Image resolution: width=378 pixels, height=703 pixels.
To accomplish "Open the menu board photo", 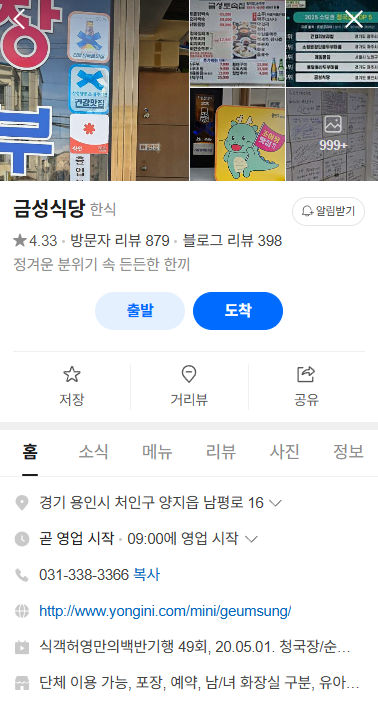I will coord(237,43).
